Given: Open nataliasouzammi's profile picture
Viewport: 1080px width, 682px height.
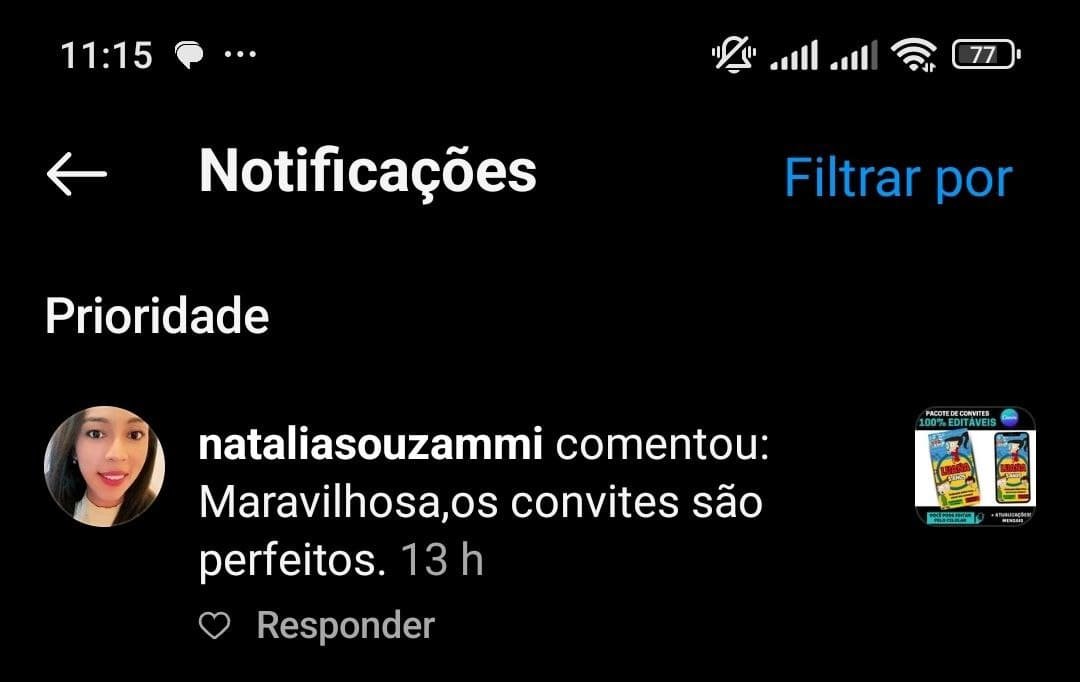Looking at the screenshot, I should (104, 466).
